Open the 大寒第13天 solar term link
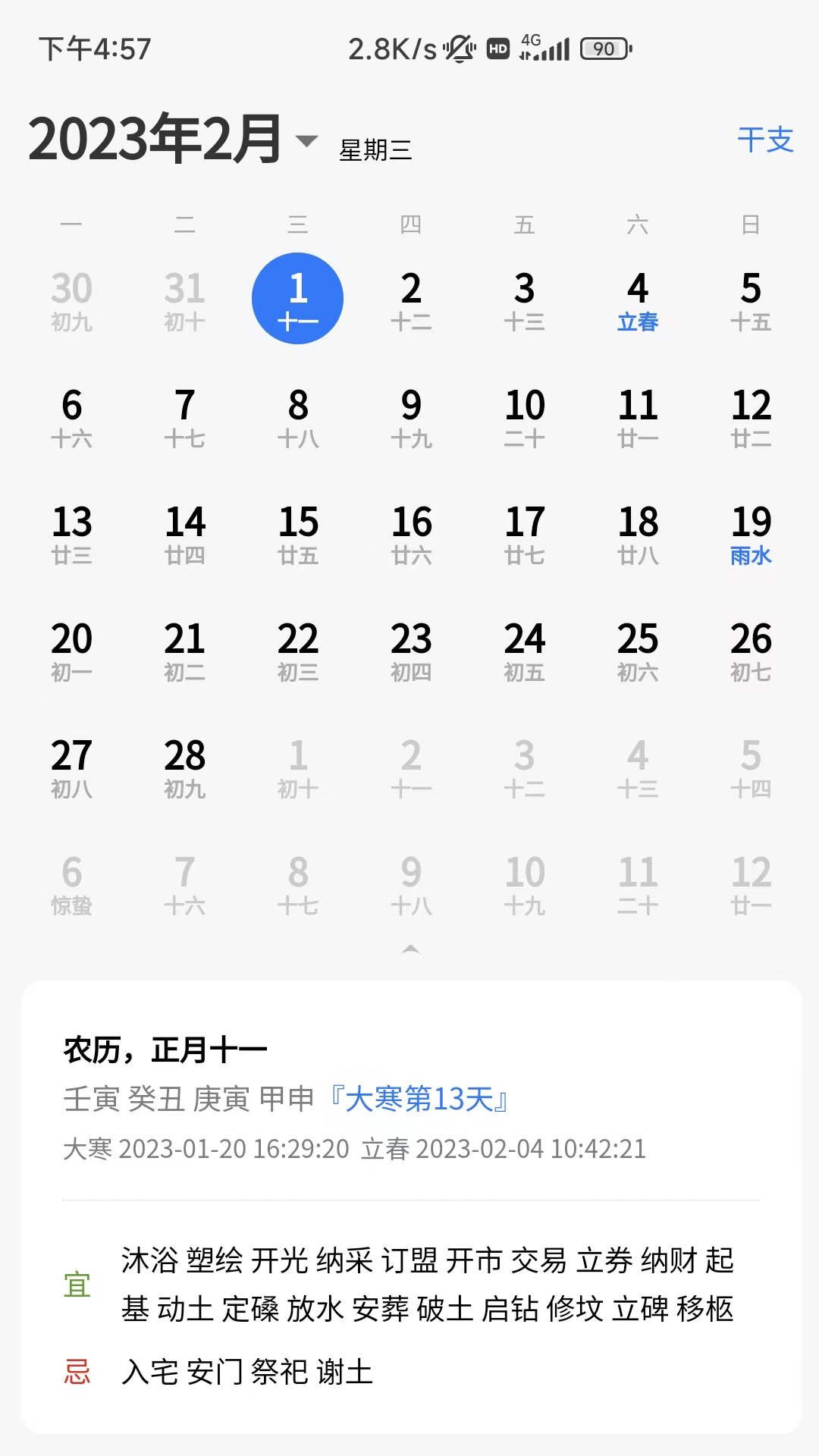The image size is (819, 1456). pos(419,1099)
